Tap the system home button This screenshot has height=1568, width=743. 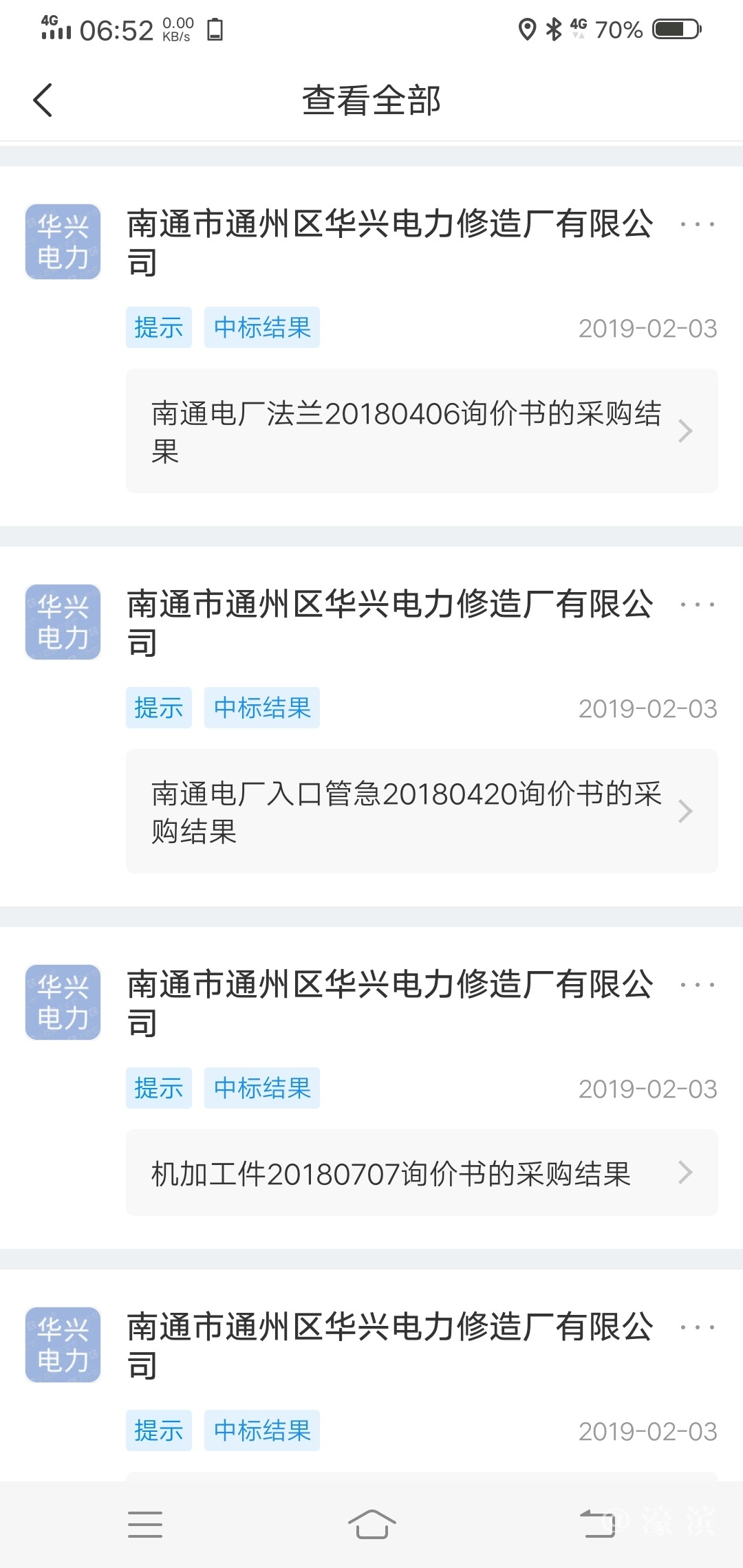coord(371,1524)
